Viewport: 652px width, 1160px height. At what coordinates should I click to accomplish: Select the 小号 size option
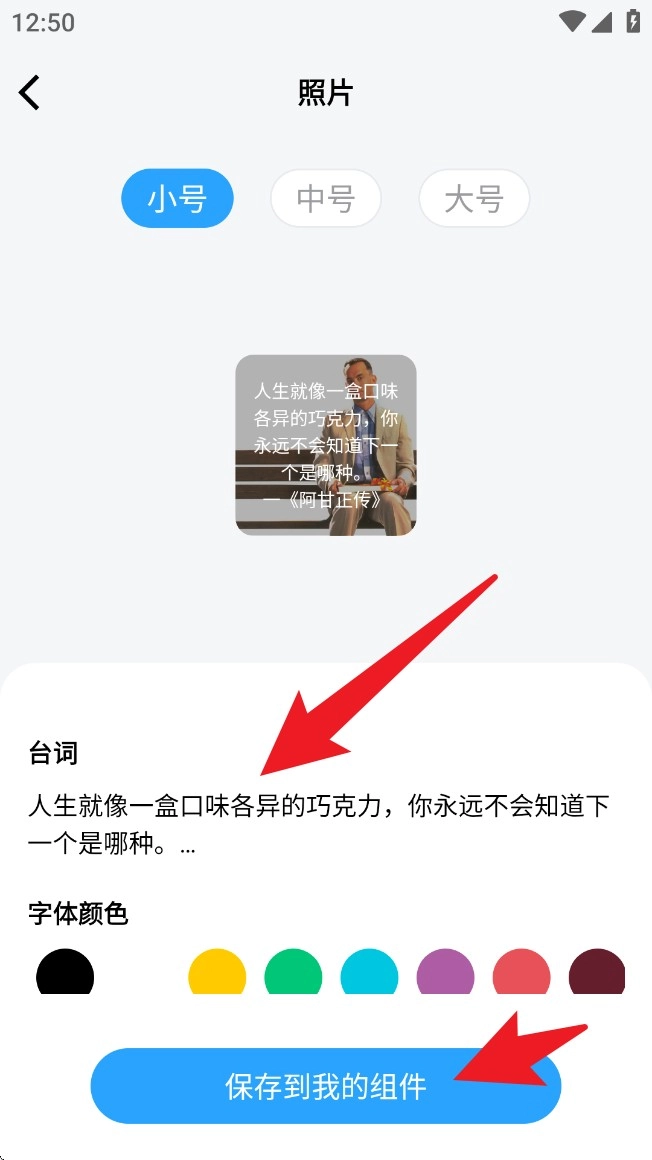(x=177, y=199)
